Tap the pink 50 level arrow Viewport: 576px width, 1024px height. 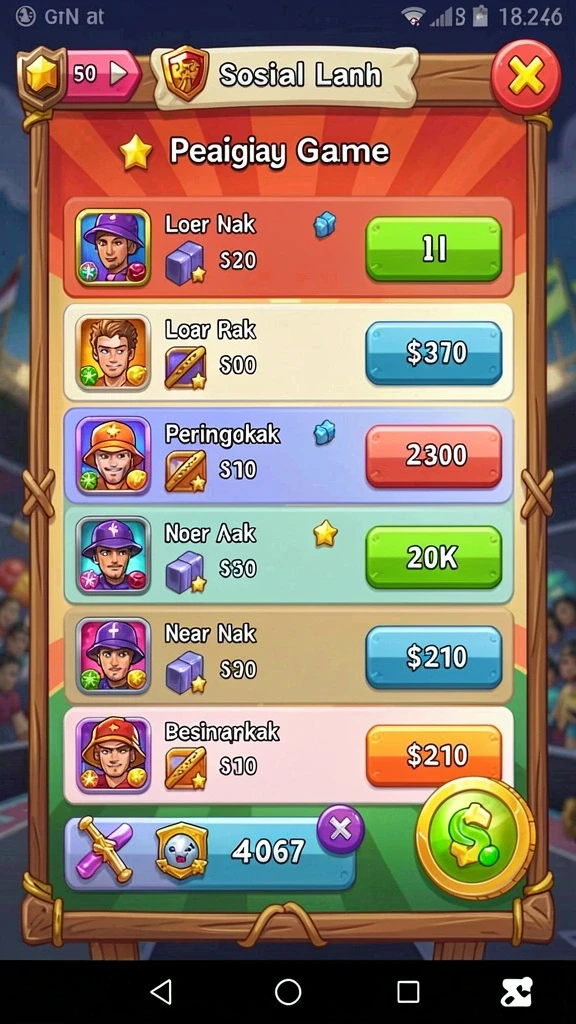[x=103, y=76]
